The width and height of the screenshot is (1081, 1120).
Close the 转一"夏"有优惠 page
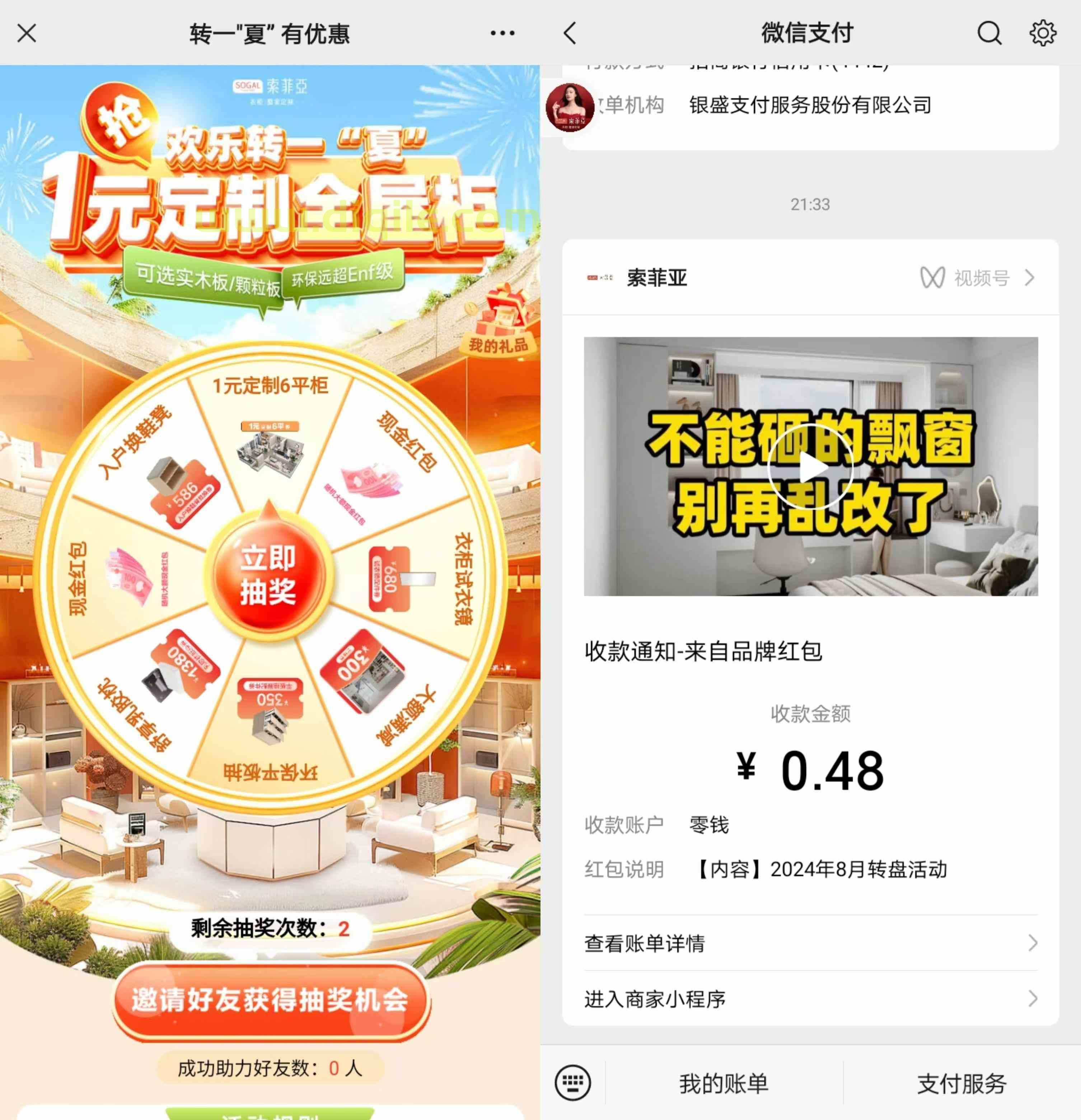pyautogui.click(x=27, y=33)
